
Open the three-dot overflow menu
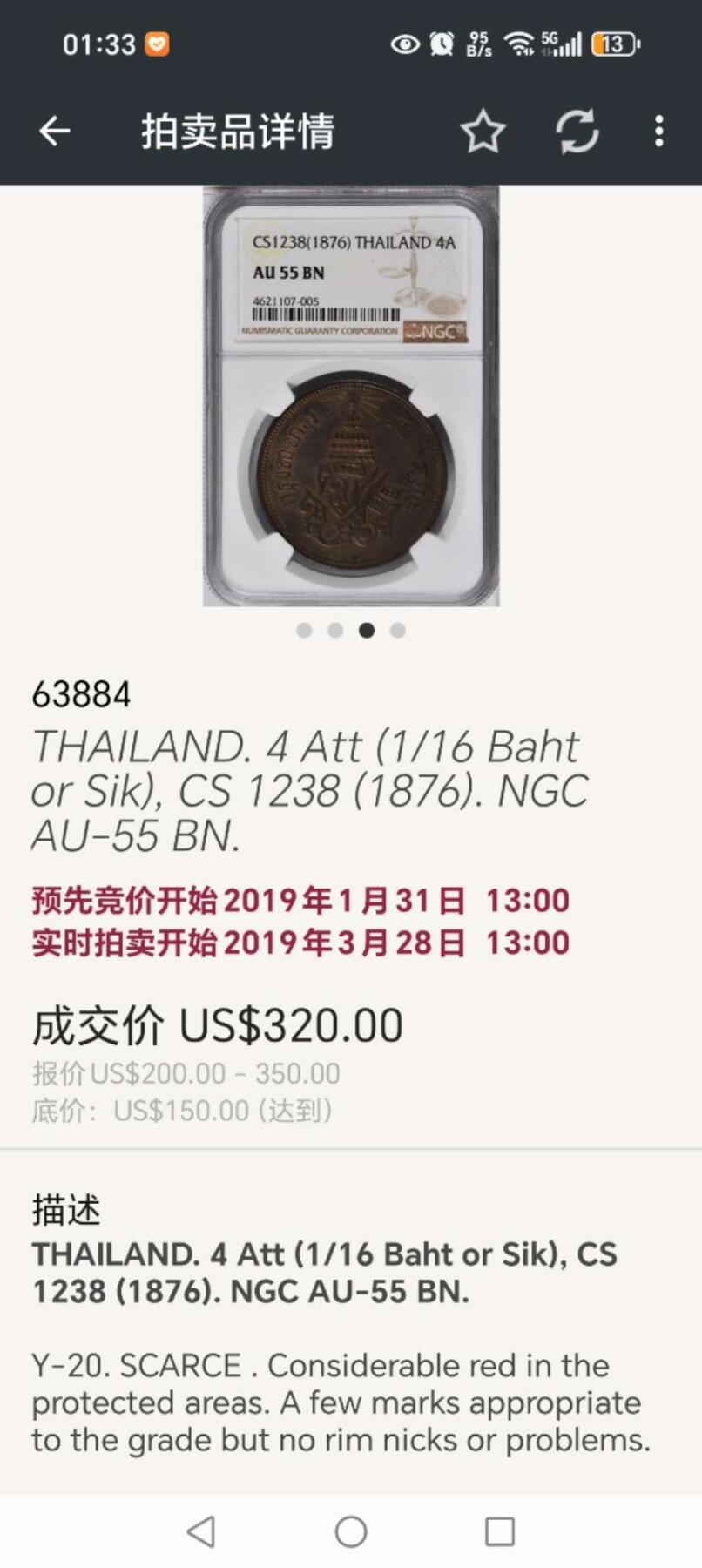(x=659, y=132)
